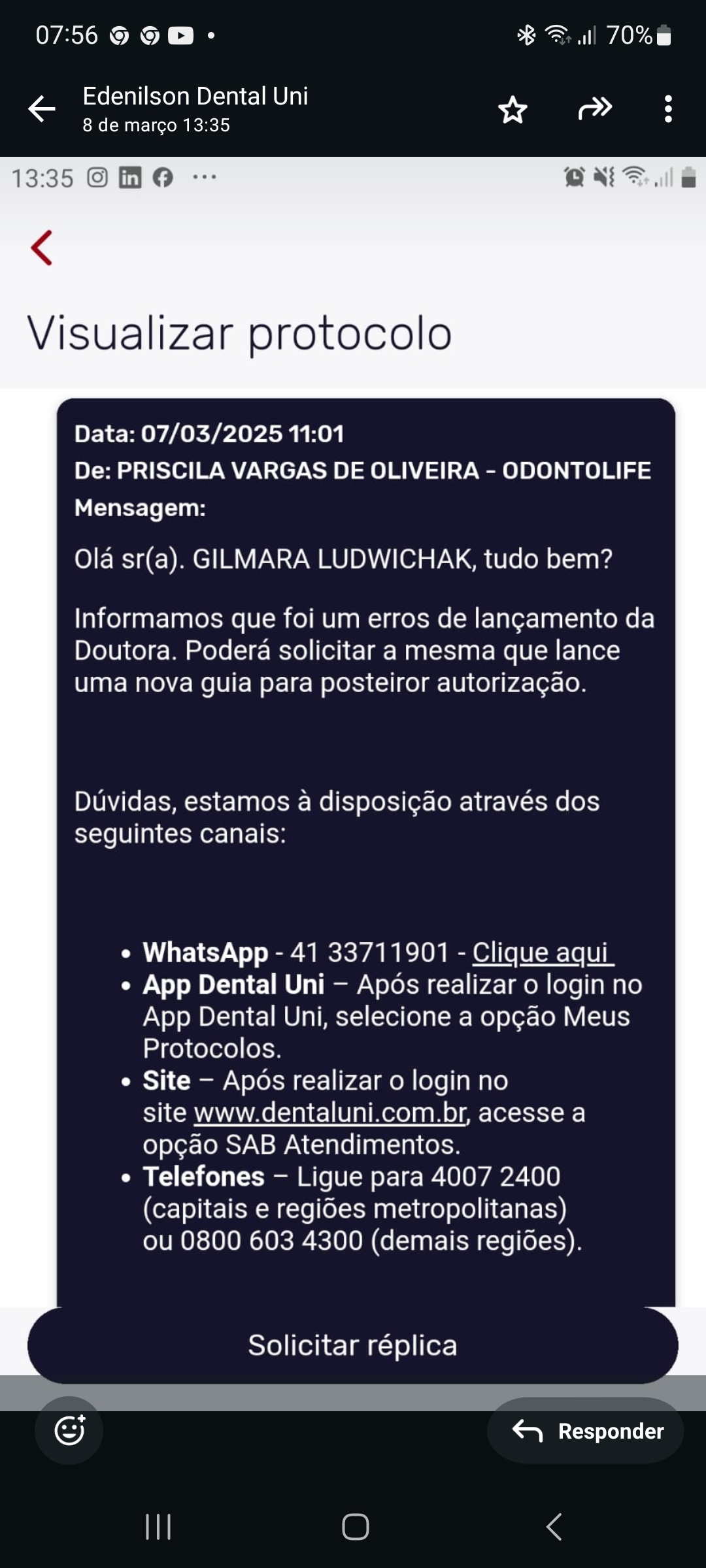Forward this image
This screenshot has height=1568, width=706.
tap(595, 108)
